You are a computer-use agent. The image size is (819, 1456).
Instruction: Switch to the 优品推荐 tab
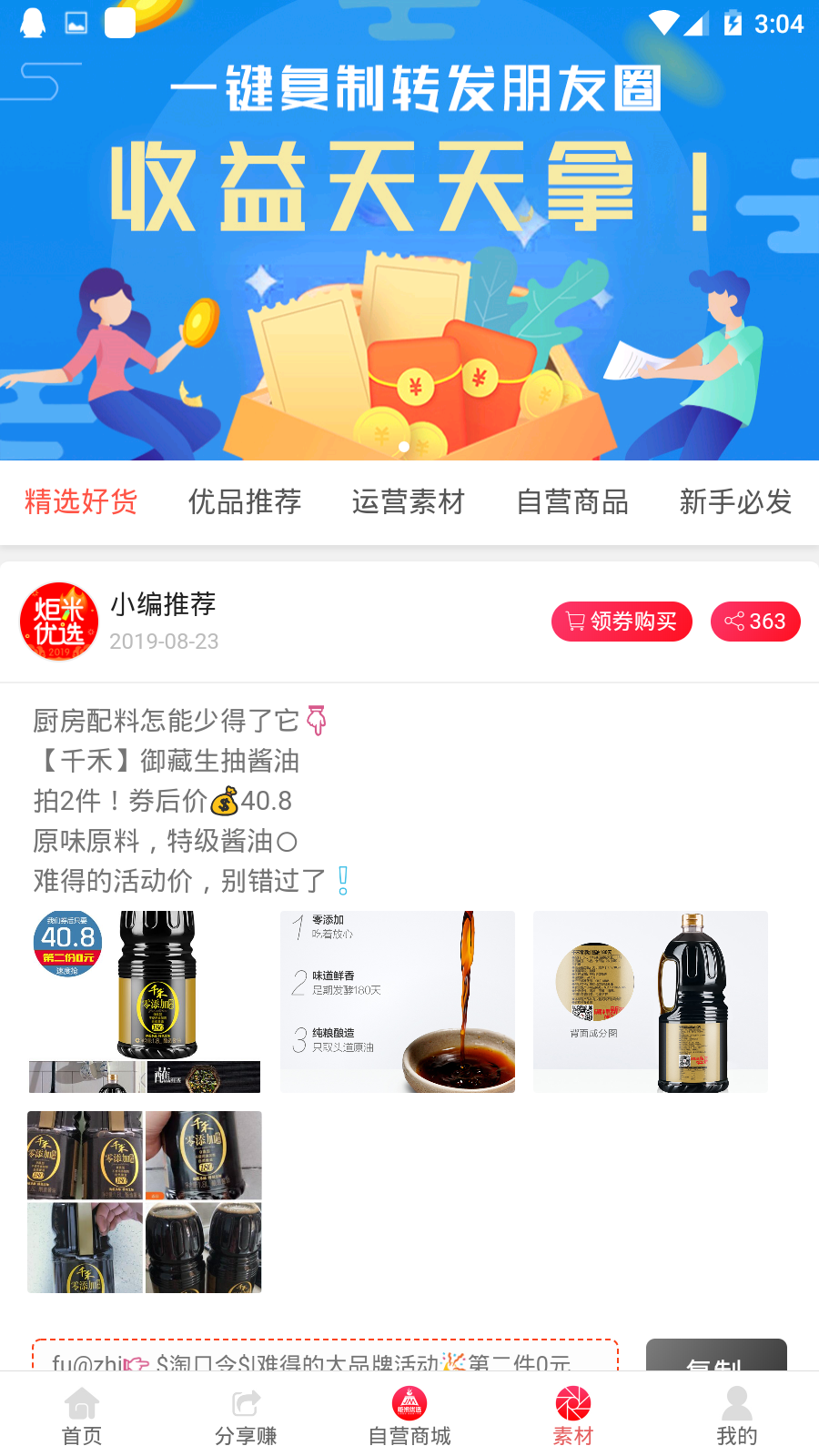coord(245,501)
